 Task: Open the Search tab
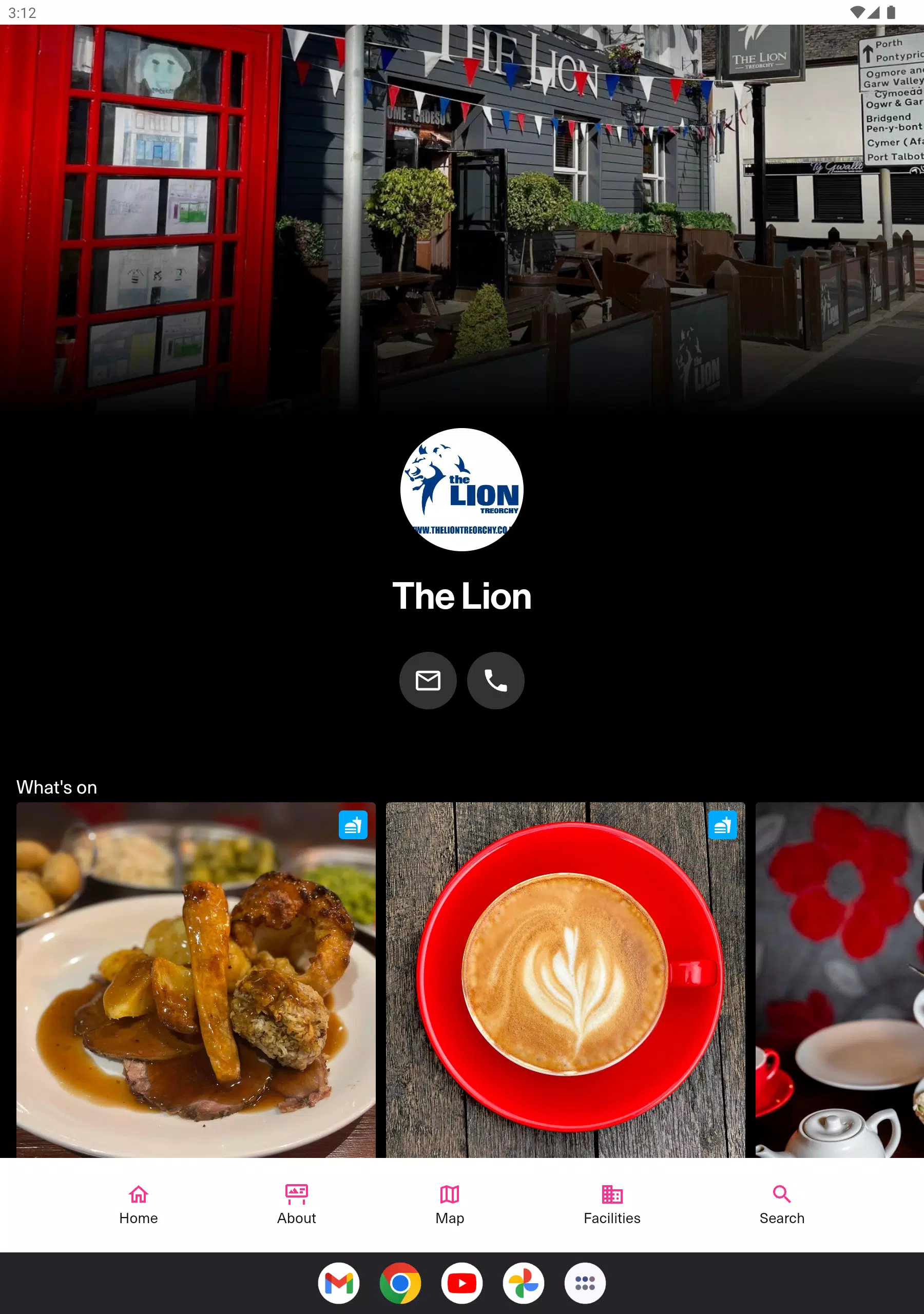(x=781, y=1205)
